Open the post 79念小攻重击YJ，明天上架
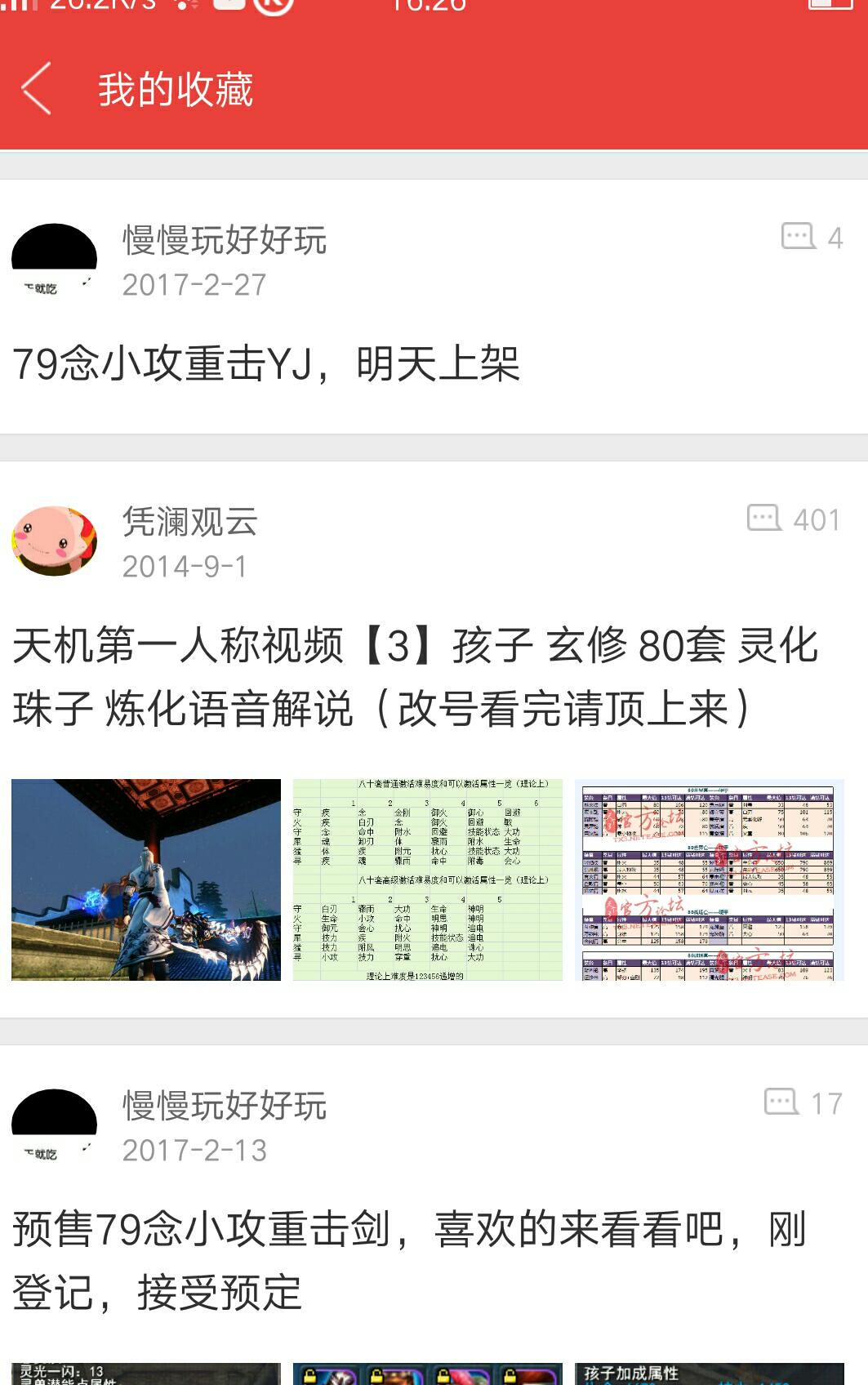This screenshot has height=1385, width=868. click(x=266, y=363)
